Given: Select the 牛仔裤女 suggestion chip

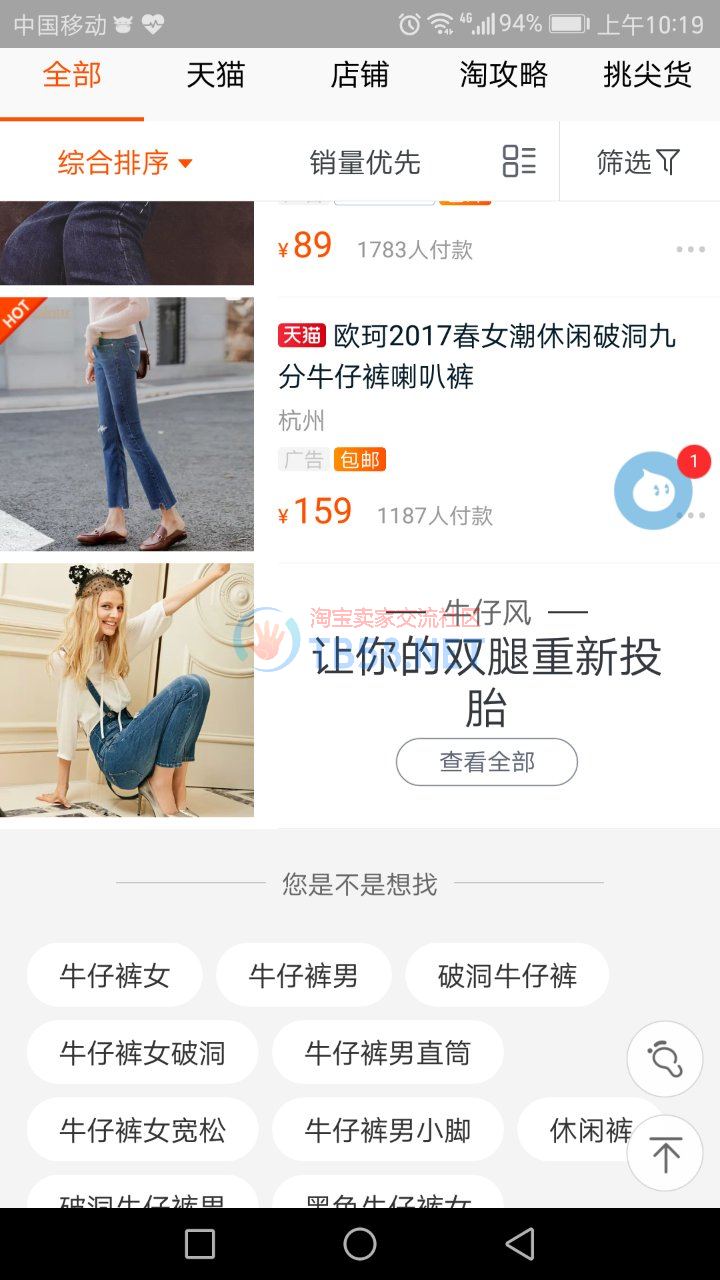Looking at the screenshot, I should coord(115,975).
